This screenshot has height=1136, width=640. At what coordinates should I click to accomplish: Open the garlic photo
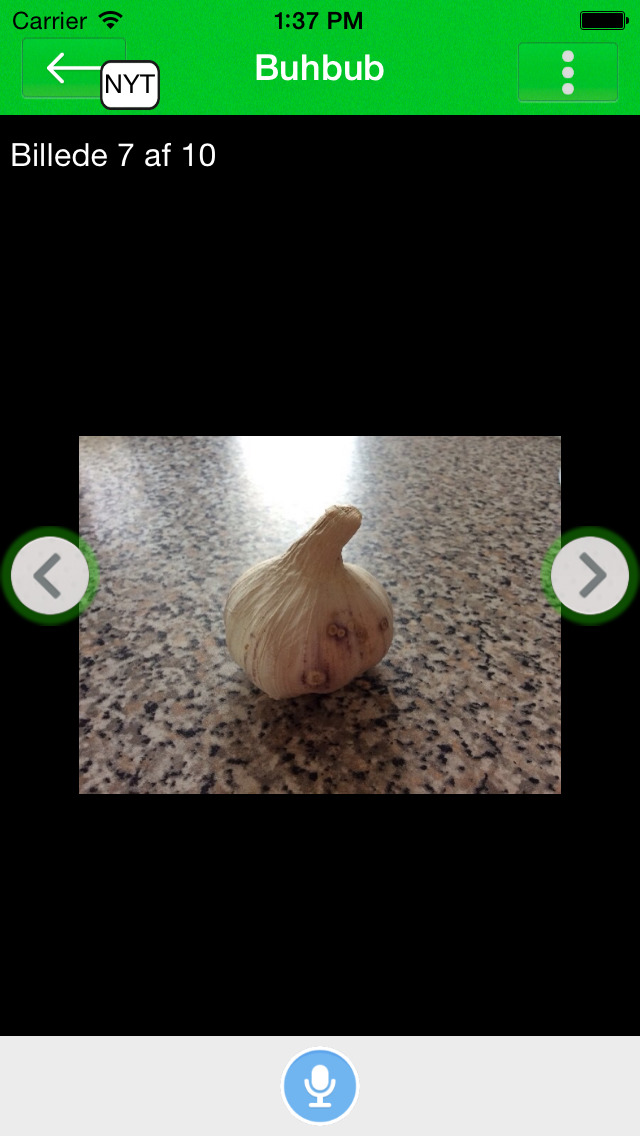point(320,614)
